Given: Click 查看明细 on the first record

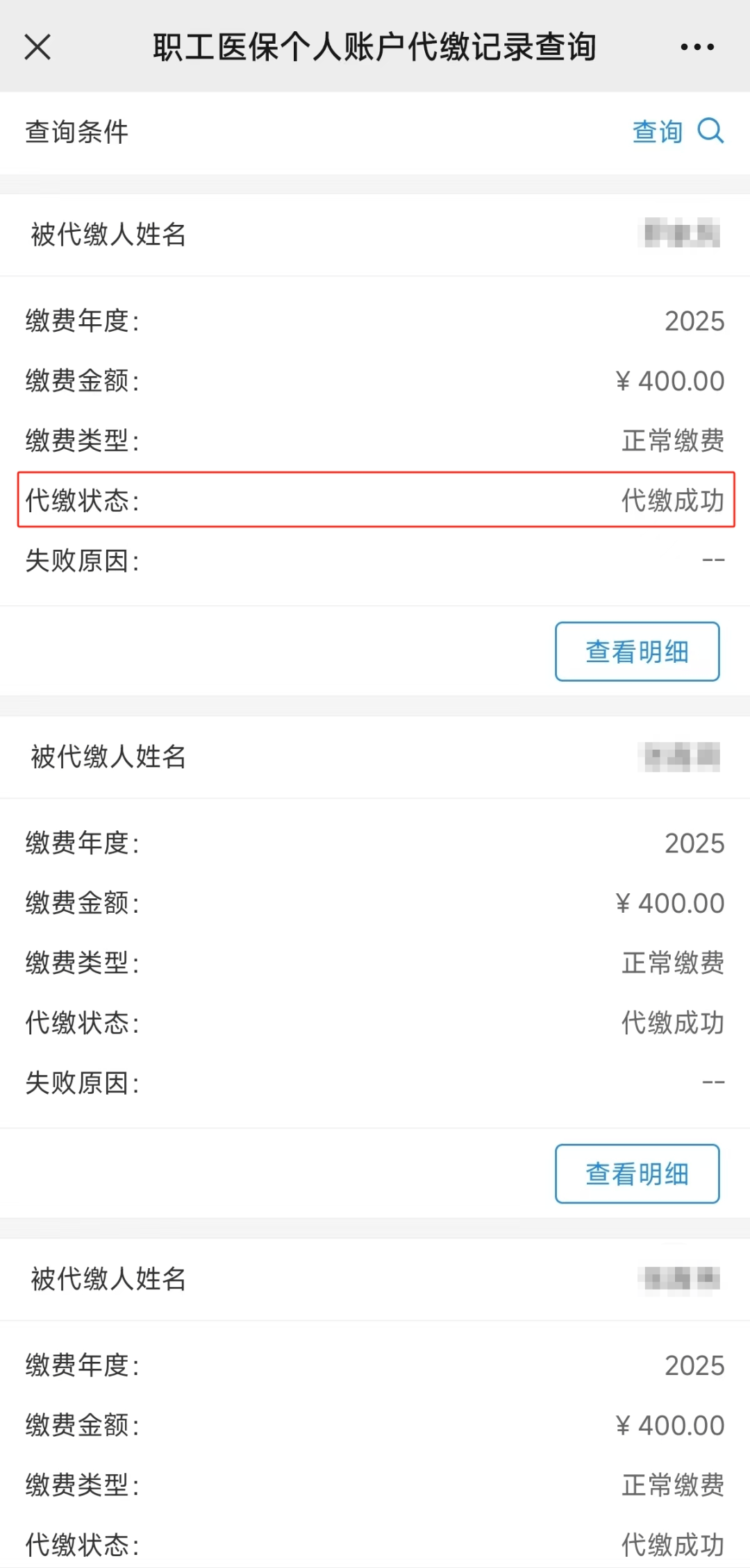Looking at the screenshot, I should [x=637, y=650].
